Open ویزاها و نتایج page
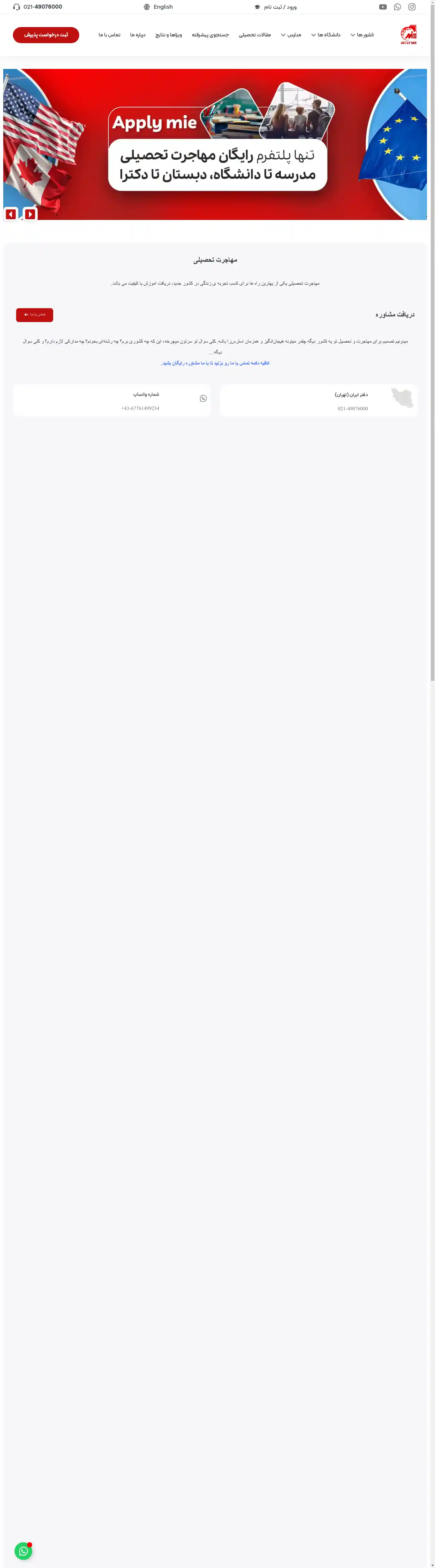Screen dimensions: 435x1568 [168, 35]
